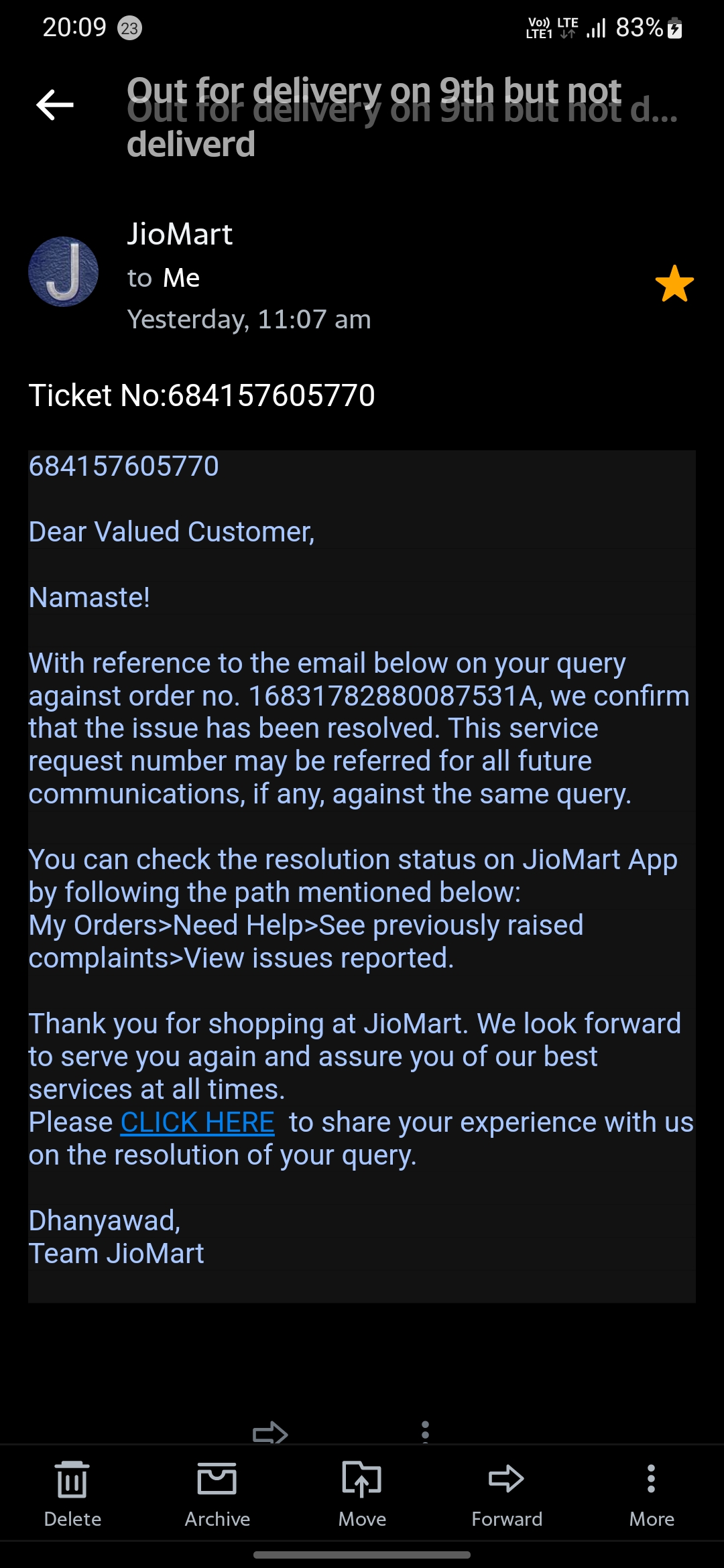Delete this email
The height and width of the screenshot is (1568, 724).
click(x=72, y=1494)
